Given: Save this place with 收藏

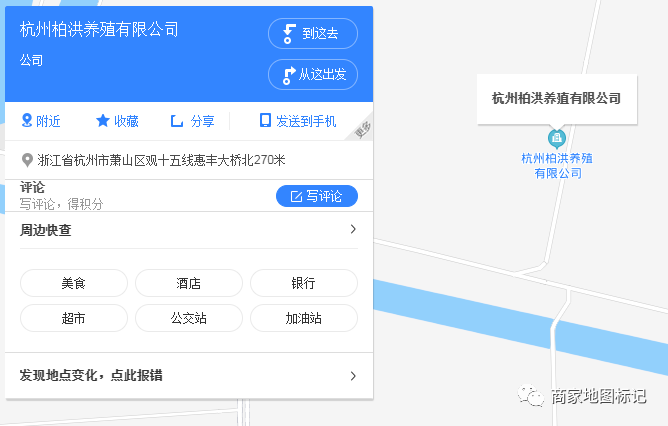Looking at the screenshot, I should [x=117, y=121].
